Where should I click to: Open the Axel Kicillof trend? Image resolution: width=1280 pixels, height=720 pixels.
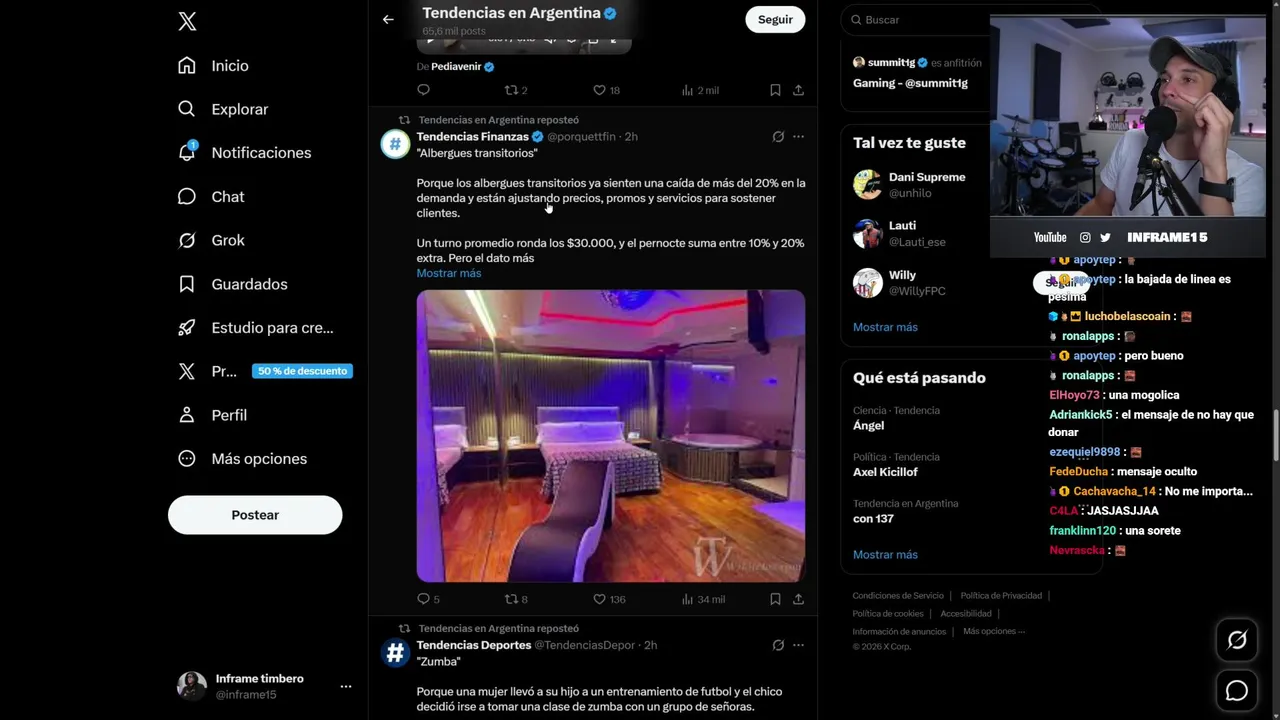click(x=885, y=472)
